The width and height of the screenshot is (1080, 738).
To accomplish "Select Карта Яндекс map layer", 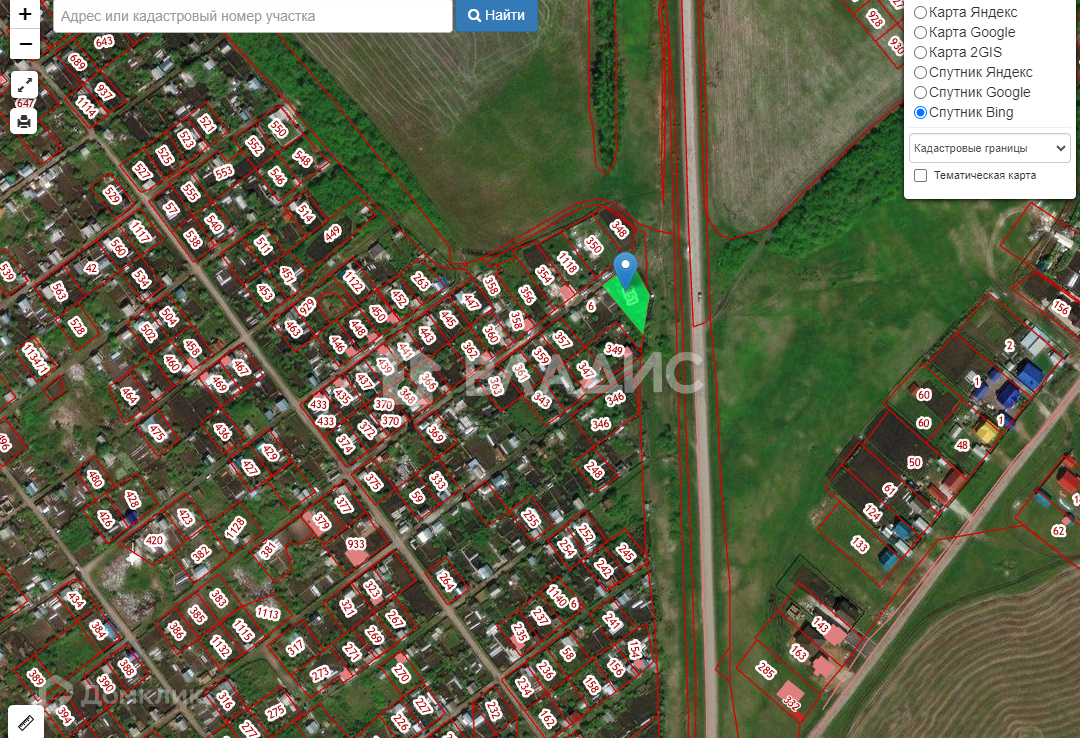I will pyautogui.click(x=920, y=13).
